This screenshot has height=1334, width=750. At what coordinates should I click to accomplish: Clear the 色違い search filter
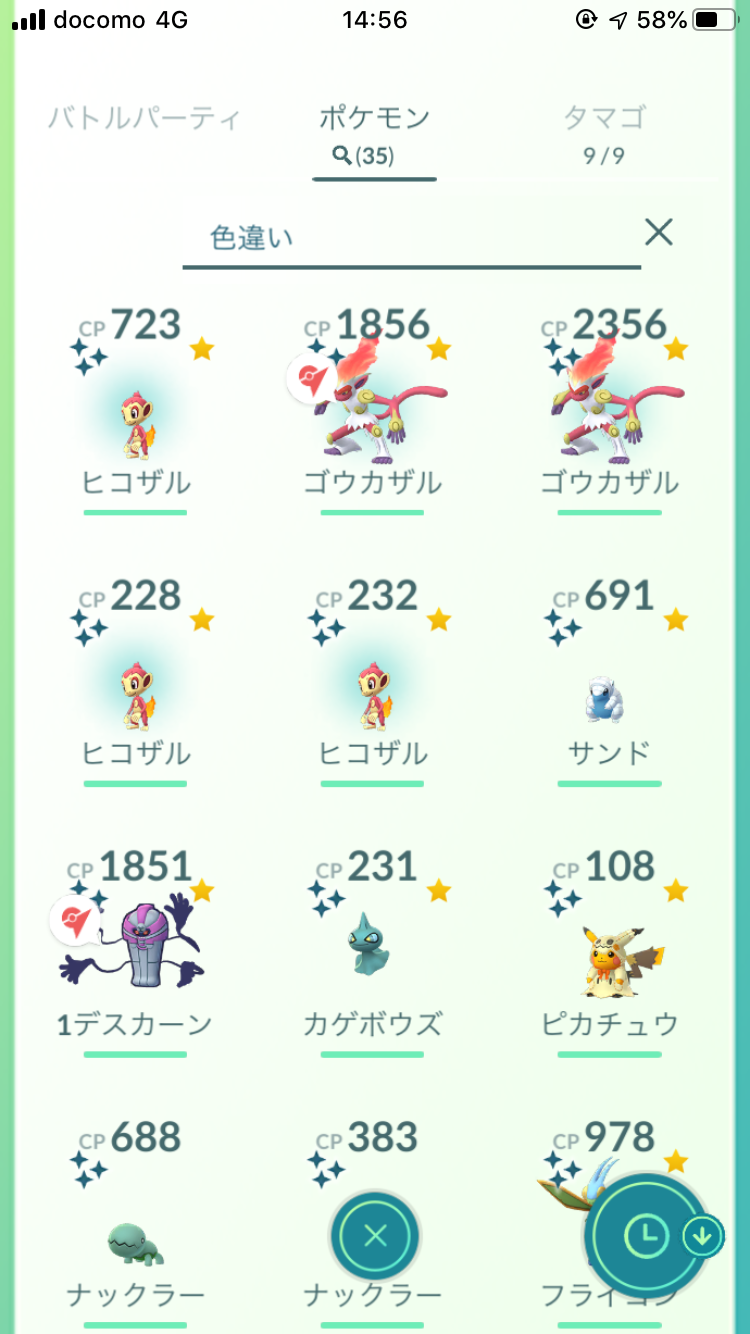pos(658,233)
